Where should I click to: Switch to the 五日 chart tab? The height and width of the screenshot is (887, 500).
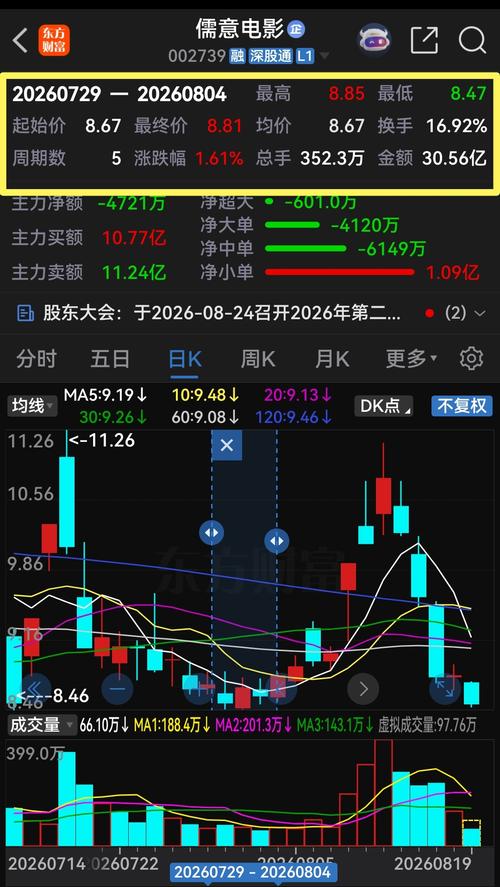[110, 359]
